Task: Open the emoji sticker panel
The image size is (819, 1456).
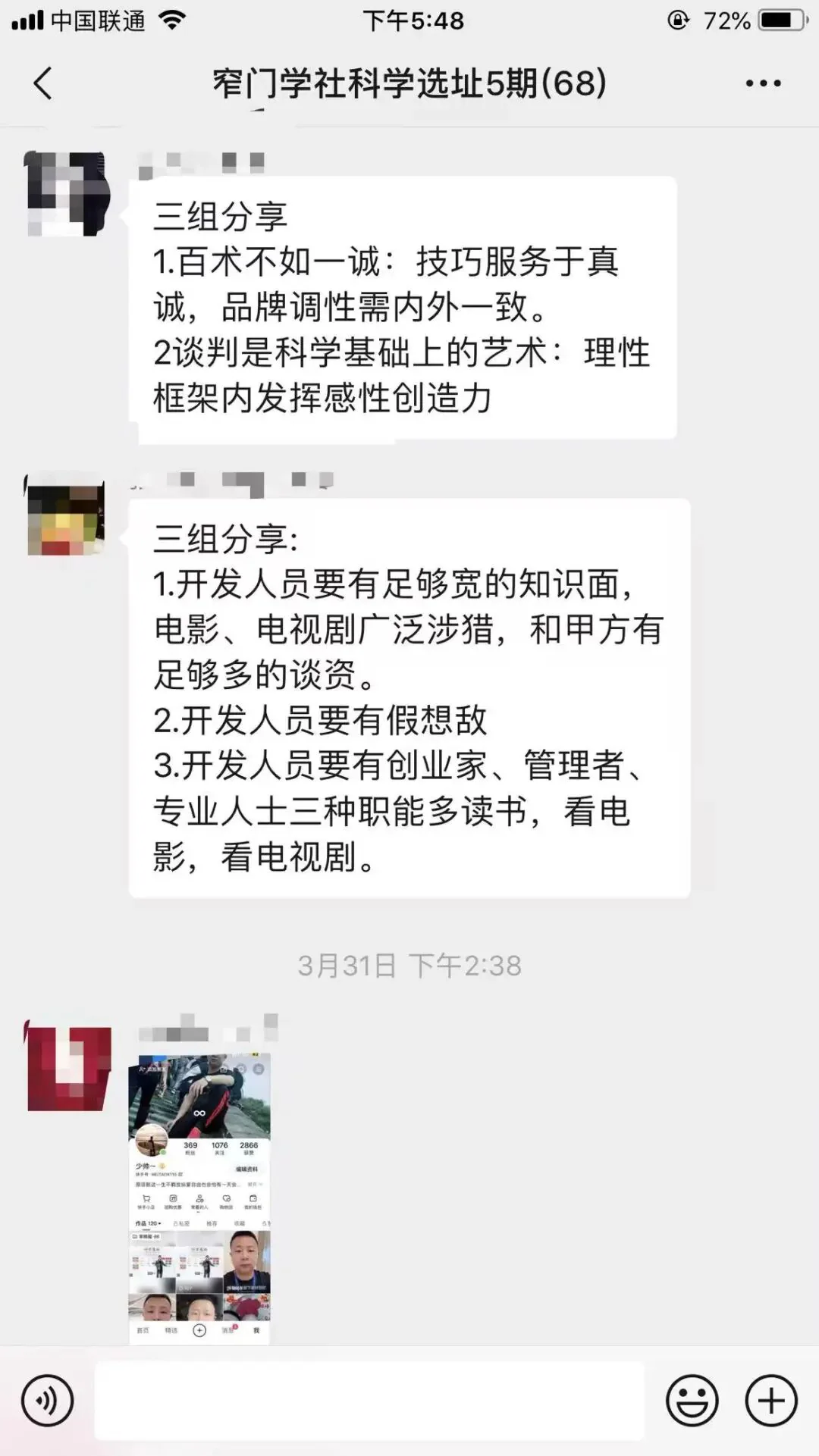Action: tap(692, 1401)
